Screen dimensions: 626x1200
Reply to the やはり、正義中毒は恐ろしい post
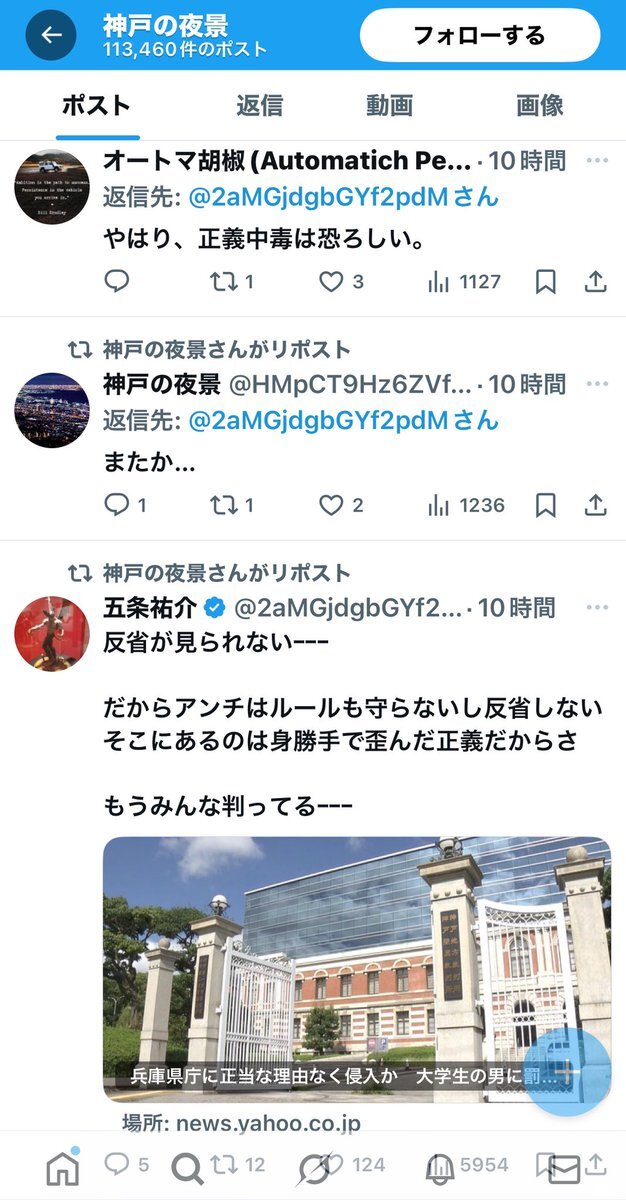[117, 282]
